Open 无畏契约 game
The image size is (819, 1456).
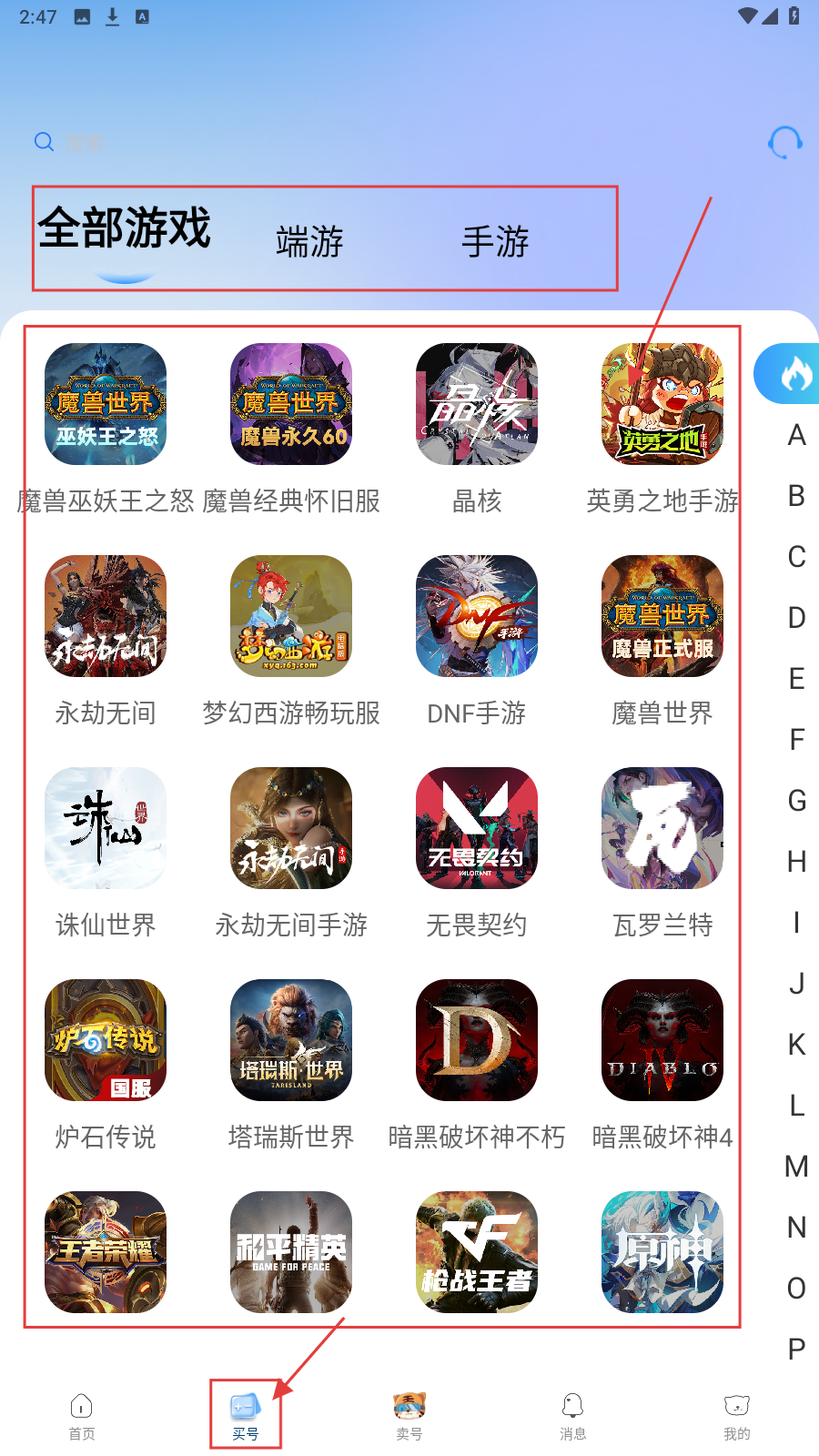477,828
